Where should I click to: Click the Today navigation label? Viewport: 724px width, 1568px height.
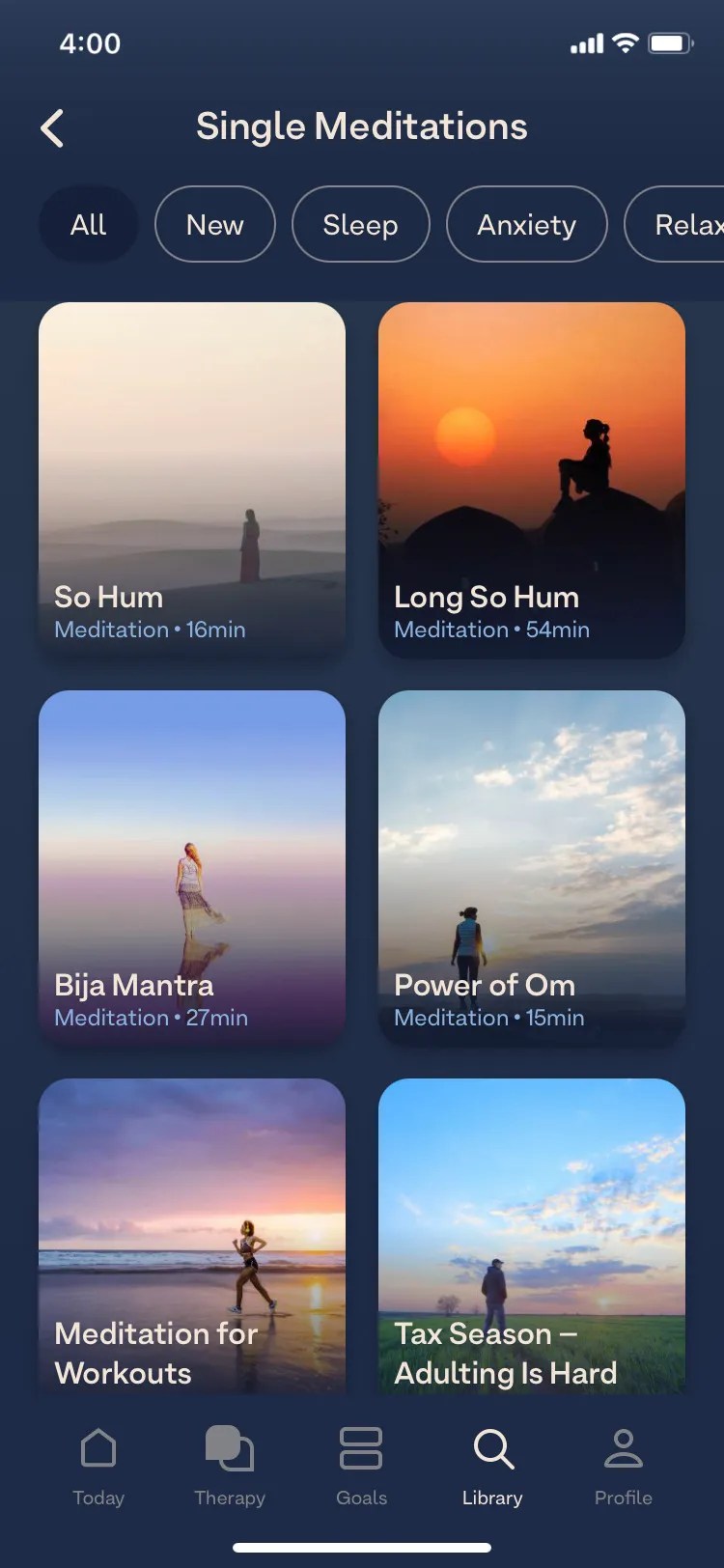click(97, 1498)
